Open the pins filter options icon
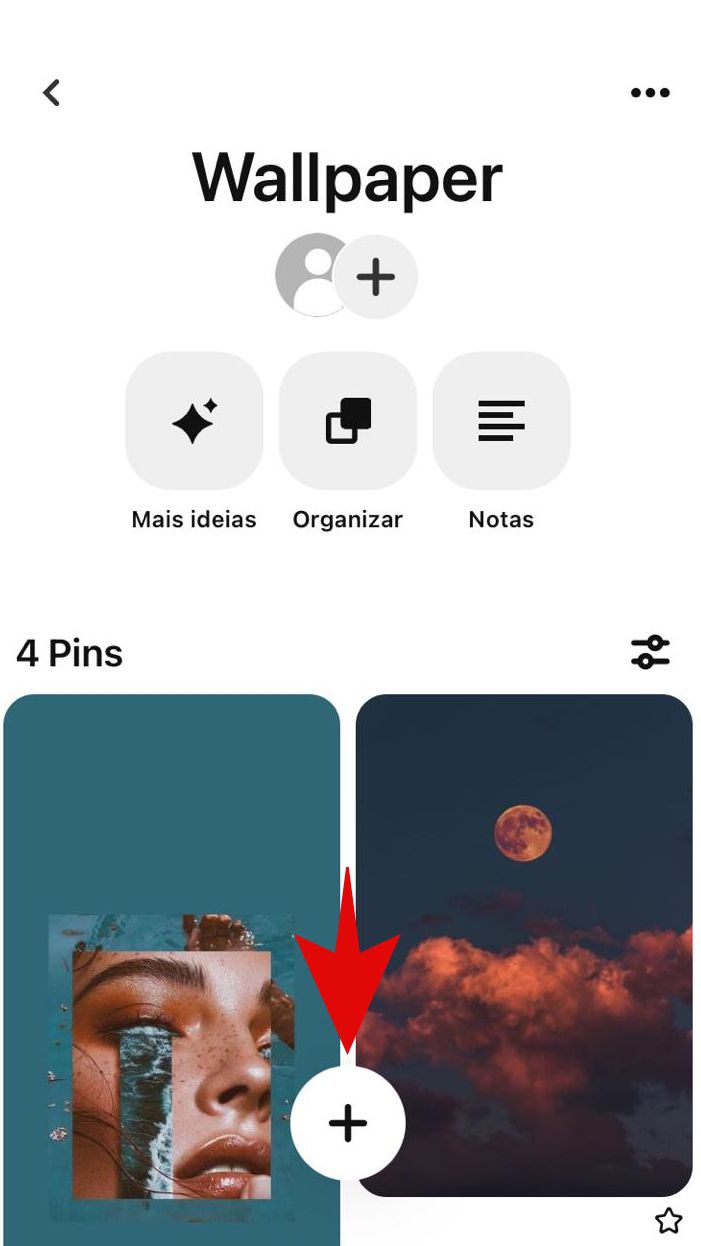 [x=650, y=652]
